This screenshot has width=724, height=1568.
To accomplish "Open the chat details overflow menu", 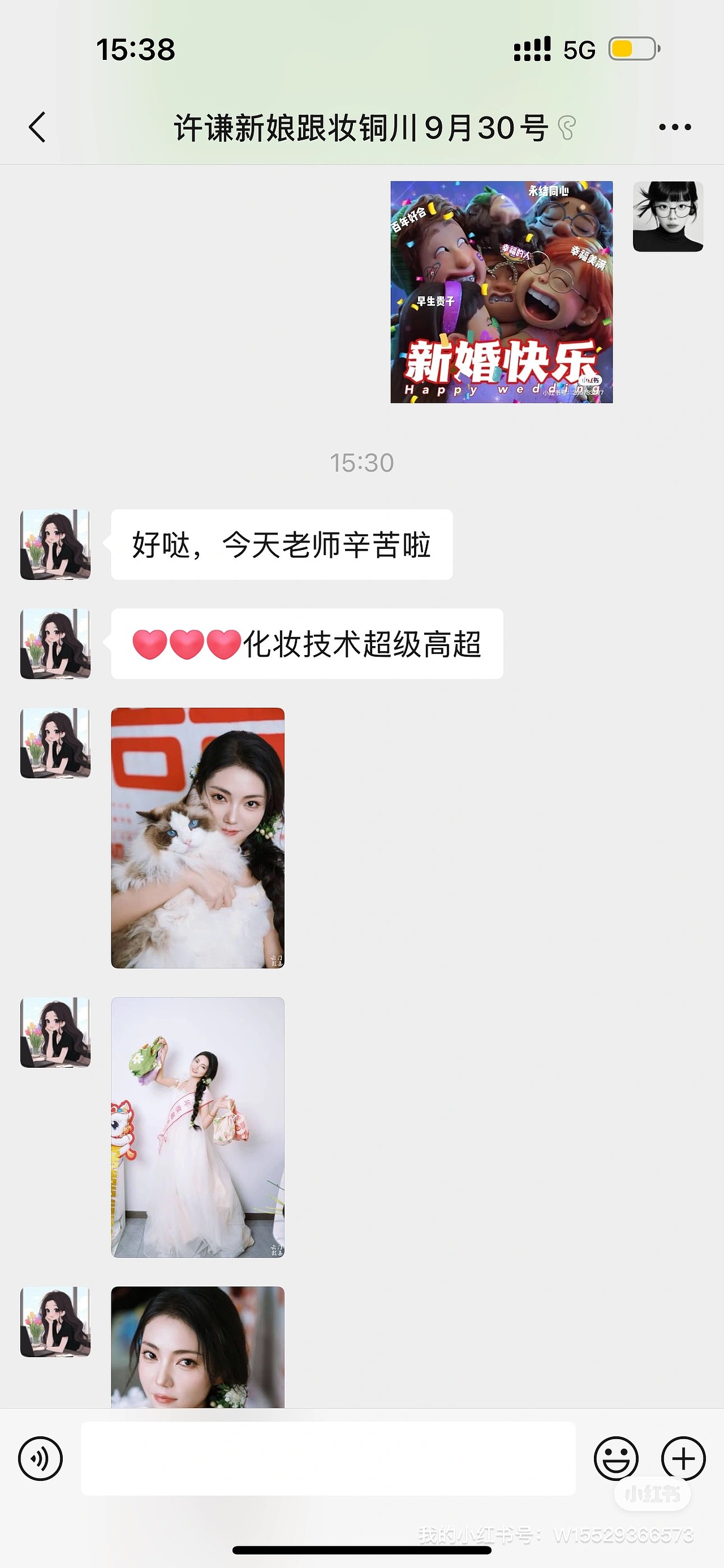I will point(675,127).
